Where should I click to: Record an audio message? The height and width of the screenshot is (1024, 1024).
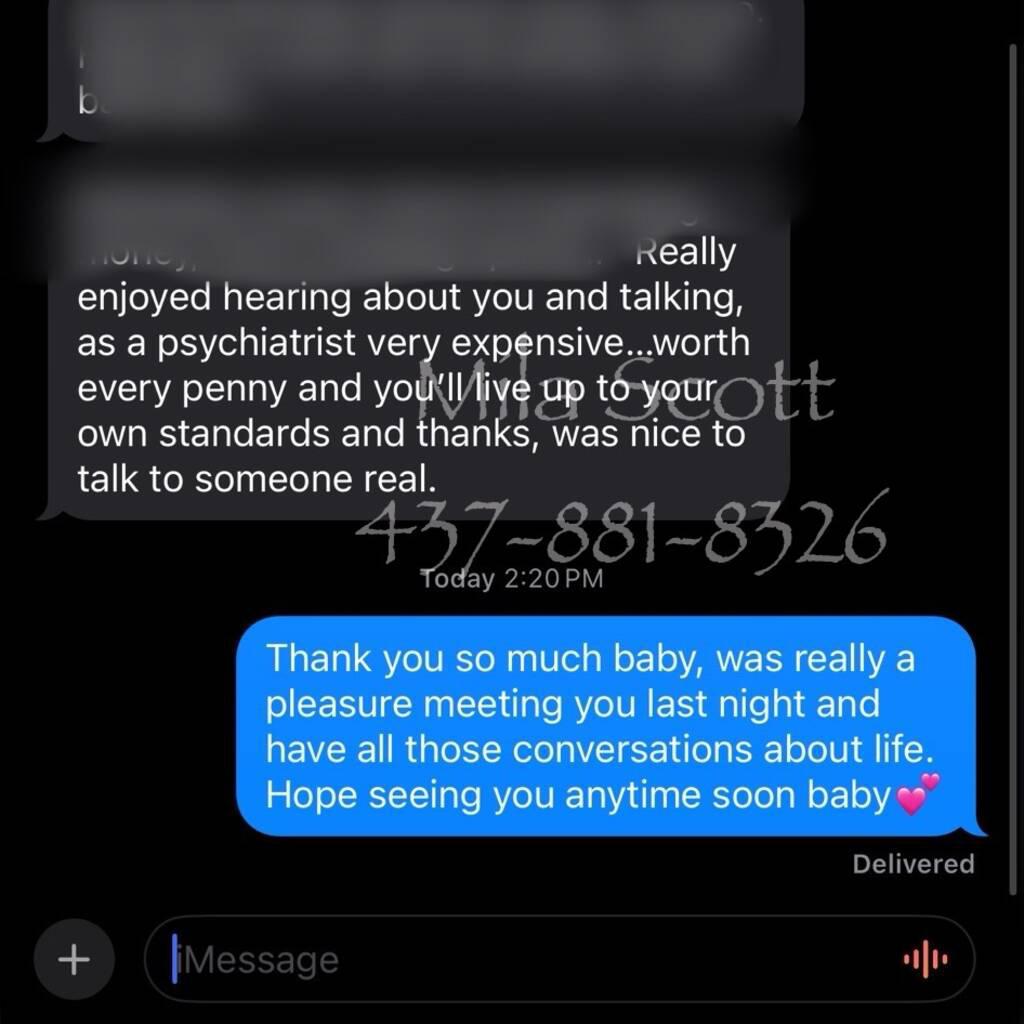point(925,960)
